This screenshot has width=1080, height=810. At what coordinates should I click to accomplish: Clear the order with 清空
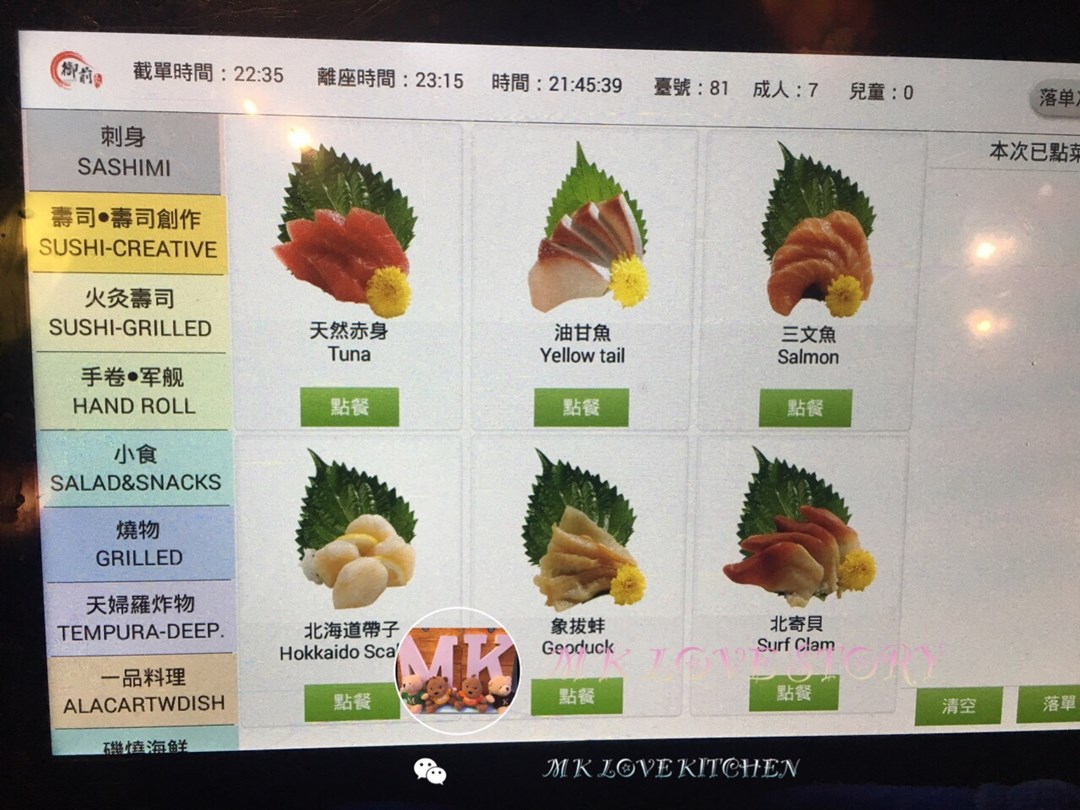[x=958, y=706]
